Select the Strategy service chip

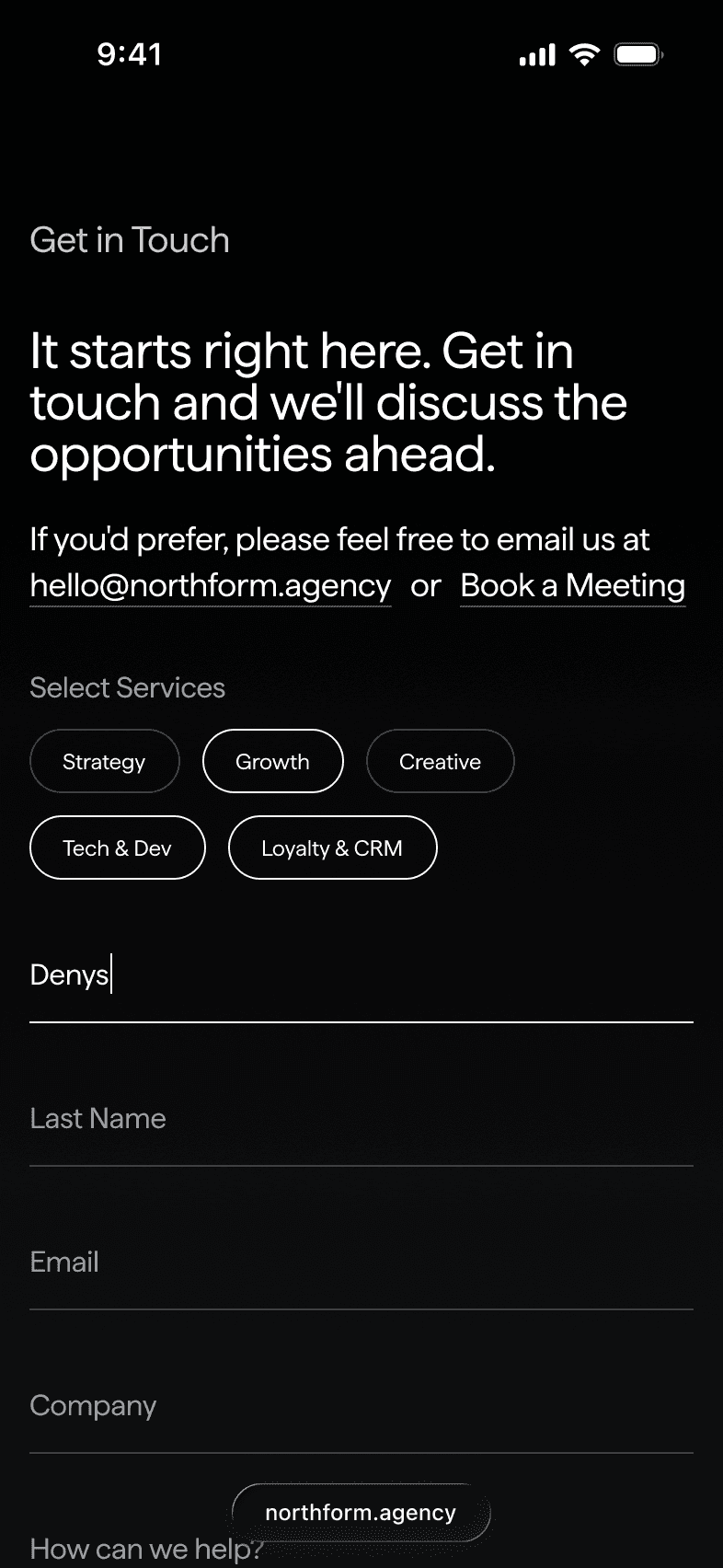[104, 762]
